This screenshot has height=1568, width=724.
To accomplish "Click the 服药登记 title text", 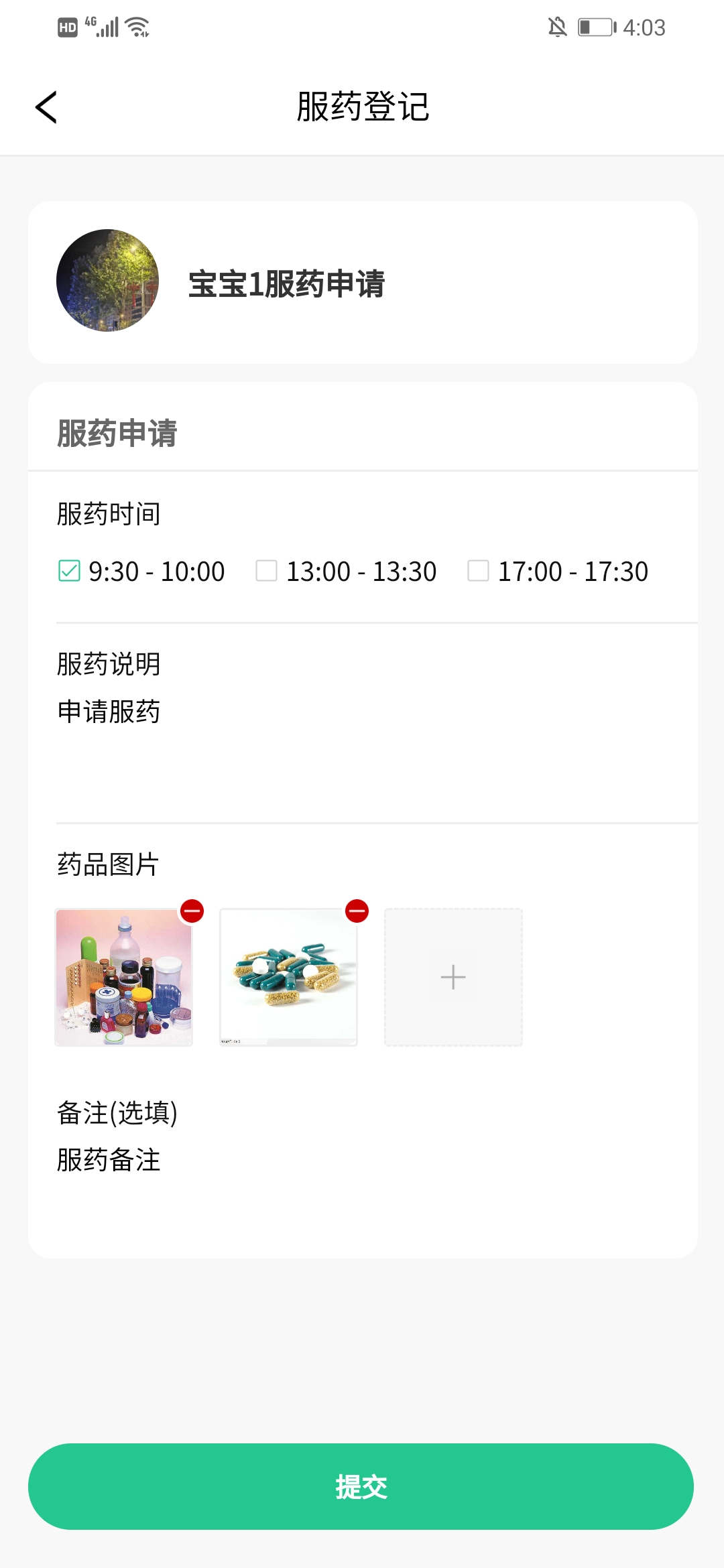I will pos(362,107).
